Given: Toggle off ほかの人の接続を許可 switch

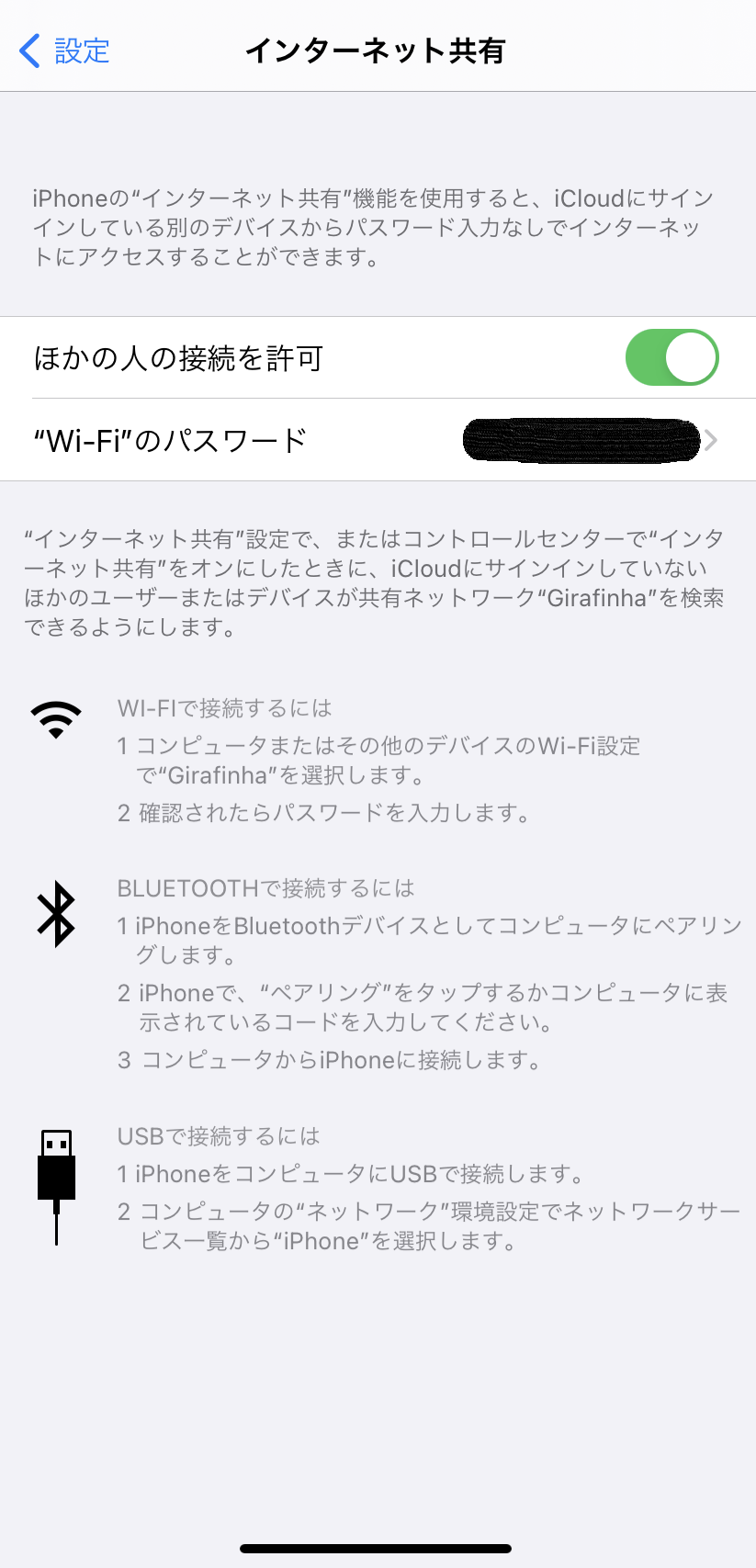Looking at the screenshot, I should click(x=671, y=357).
